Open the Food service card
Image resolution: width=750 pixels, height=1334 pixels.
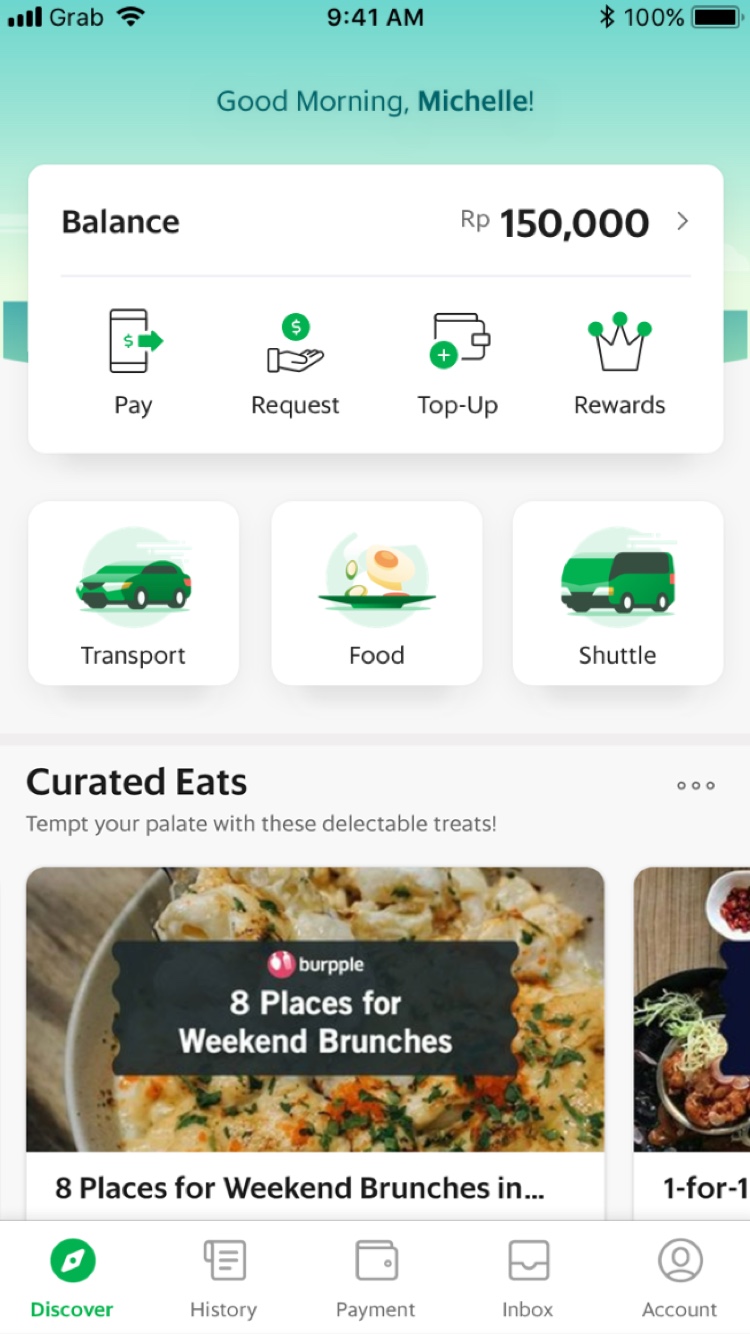377,593
